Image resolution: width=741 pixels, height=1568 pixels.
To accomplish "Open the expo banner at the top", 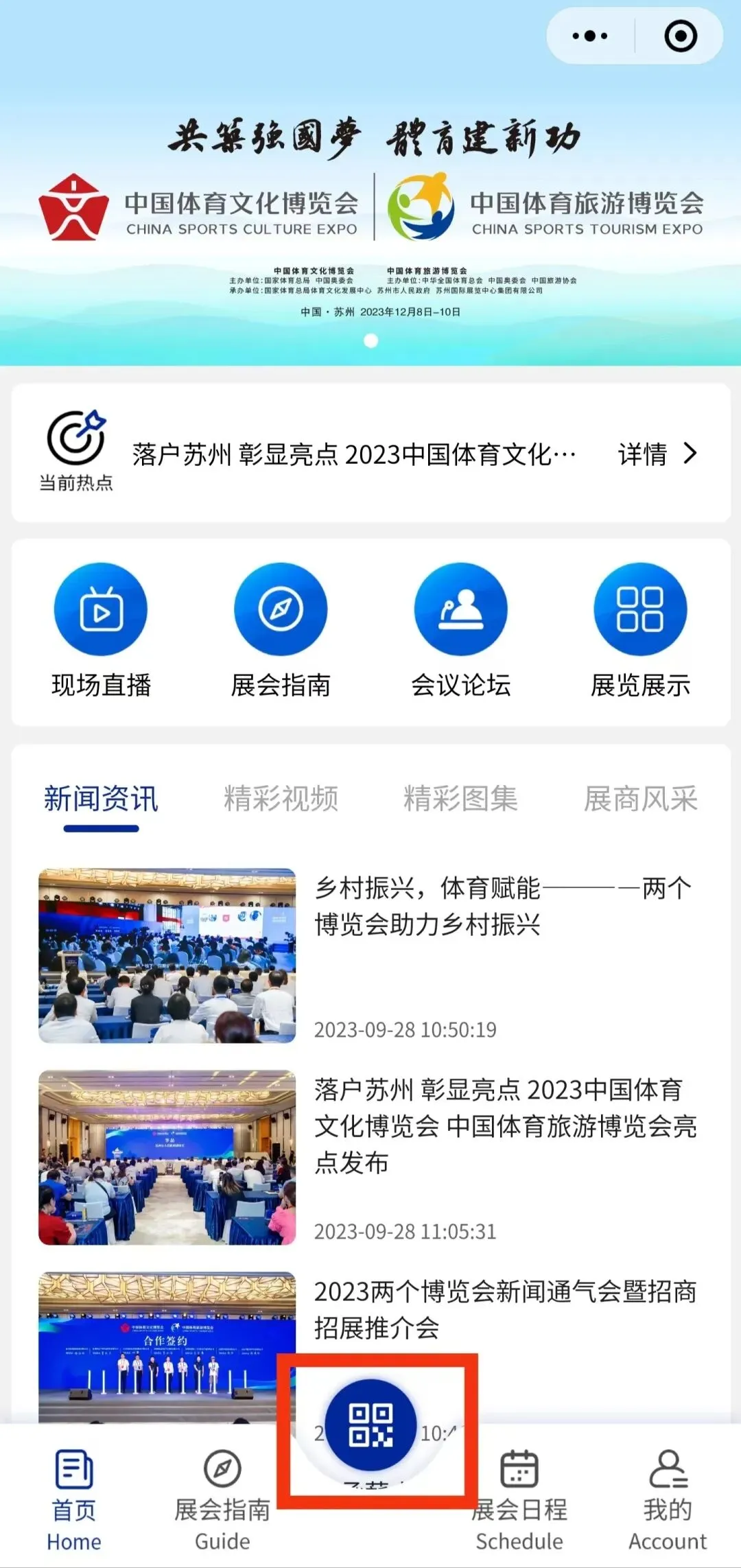I will [370, 206].
